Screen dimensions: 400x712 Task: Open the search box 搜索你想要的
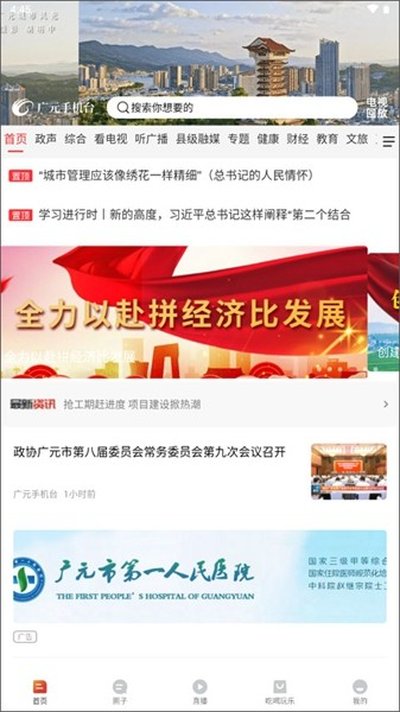click(232, 108)
